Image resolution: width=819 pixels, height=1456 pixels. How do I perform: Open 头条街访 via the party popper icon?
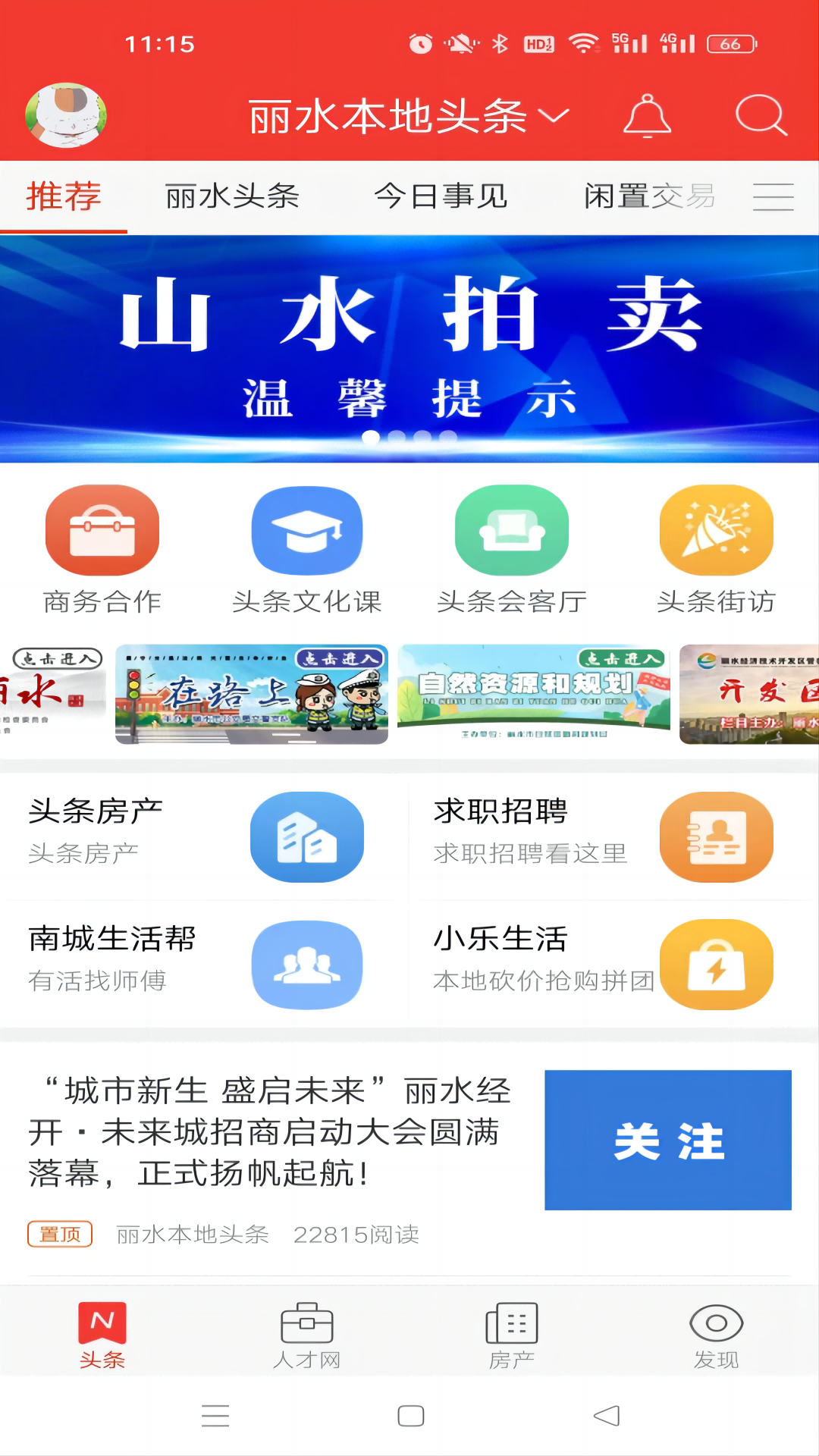tap(717, 531)
